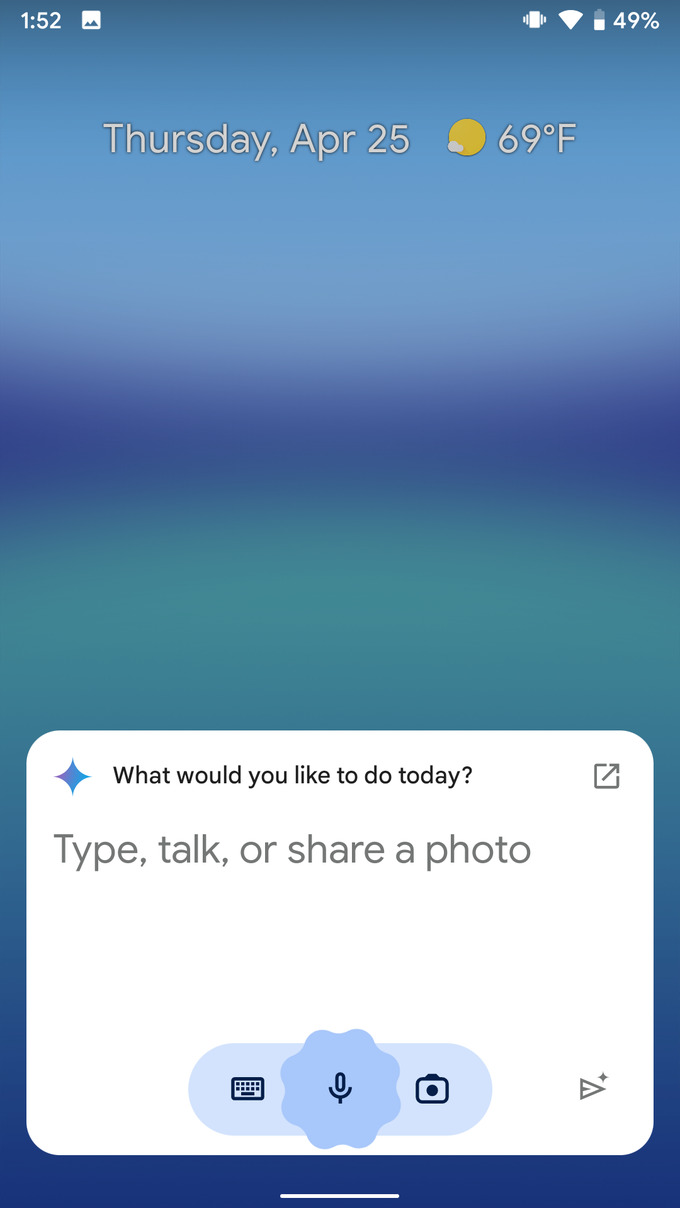Image resolution: width=680 pixels, height=1208 pixels.
Task: Share a photo using the camera icon
Action: 432,1089
